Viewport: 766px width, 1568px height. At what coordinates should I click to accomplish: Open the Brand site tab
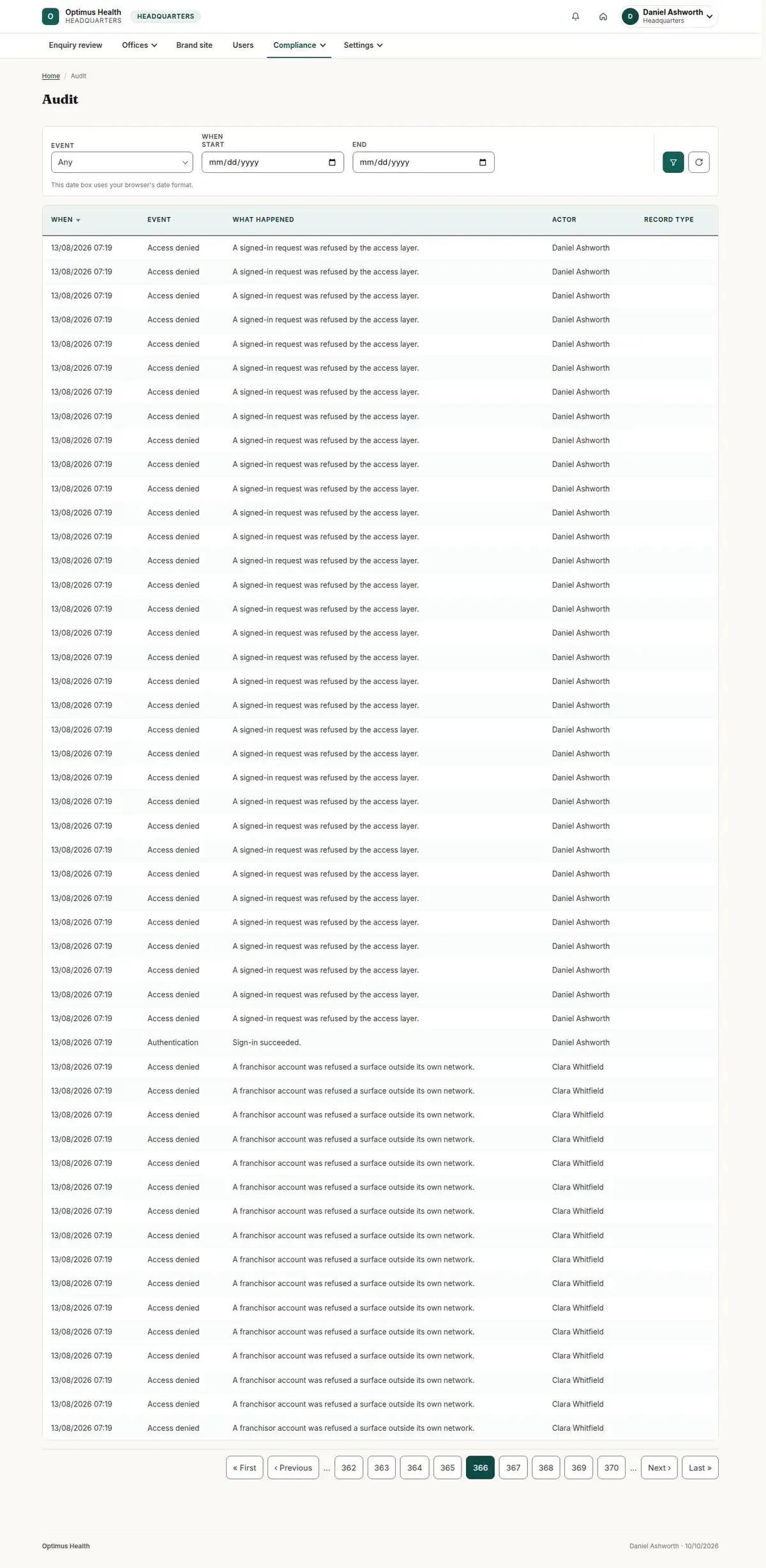[194, 45]
